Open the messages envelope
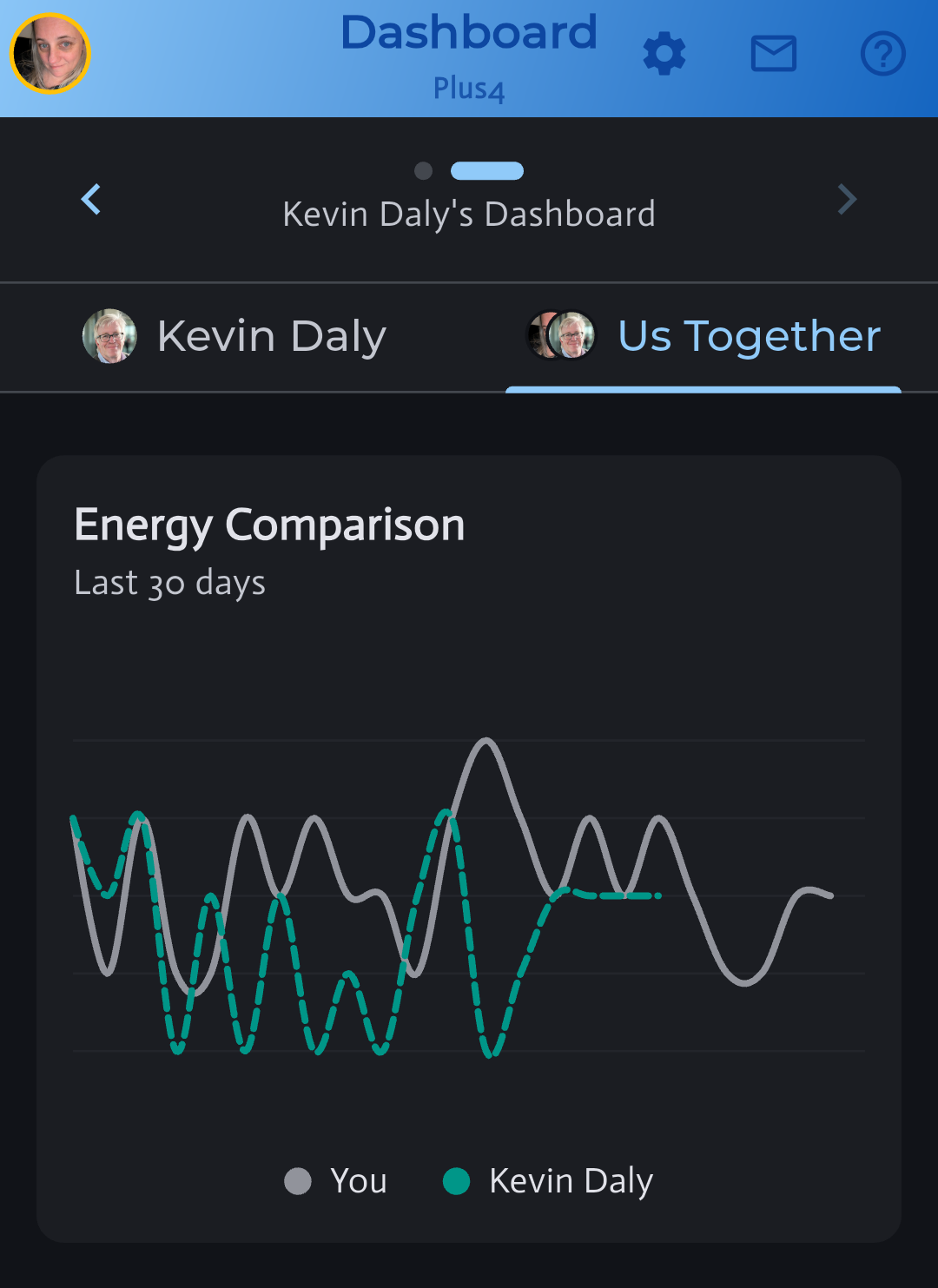This screenshot has width=938, height=1288. point(773,55)
